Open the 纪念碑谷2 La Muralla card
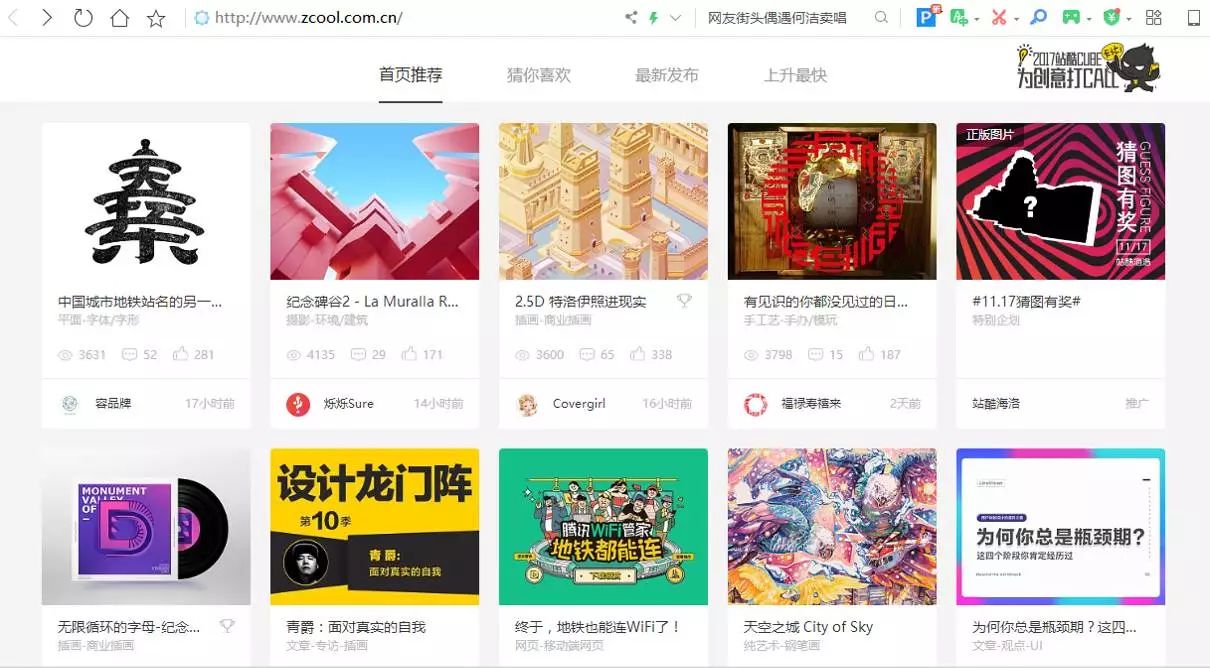 pos(374,202)
